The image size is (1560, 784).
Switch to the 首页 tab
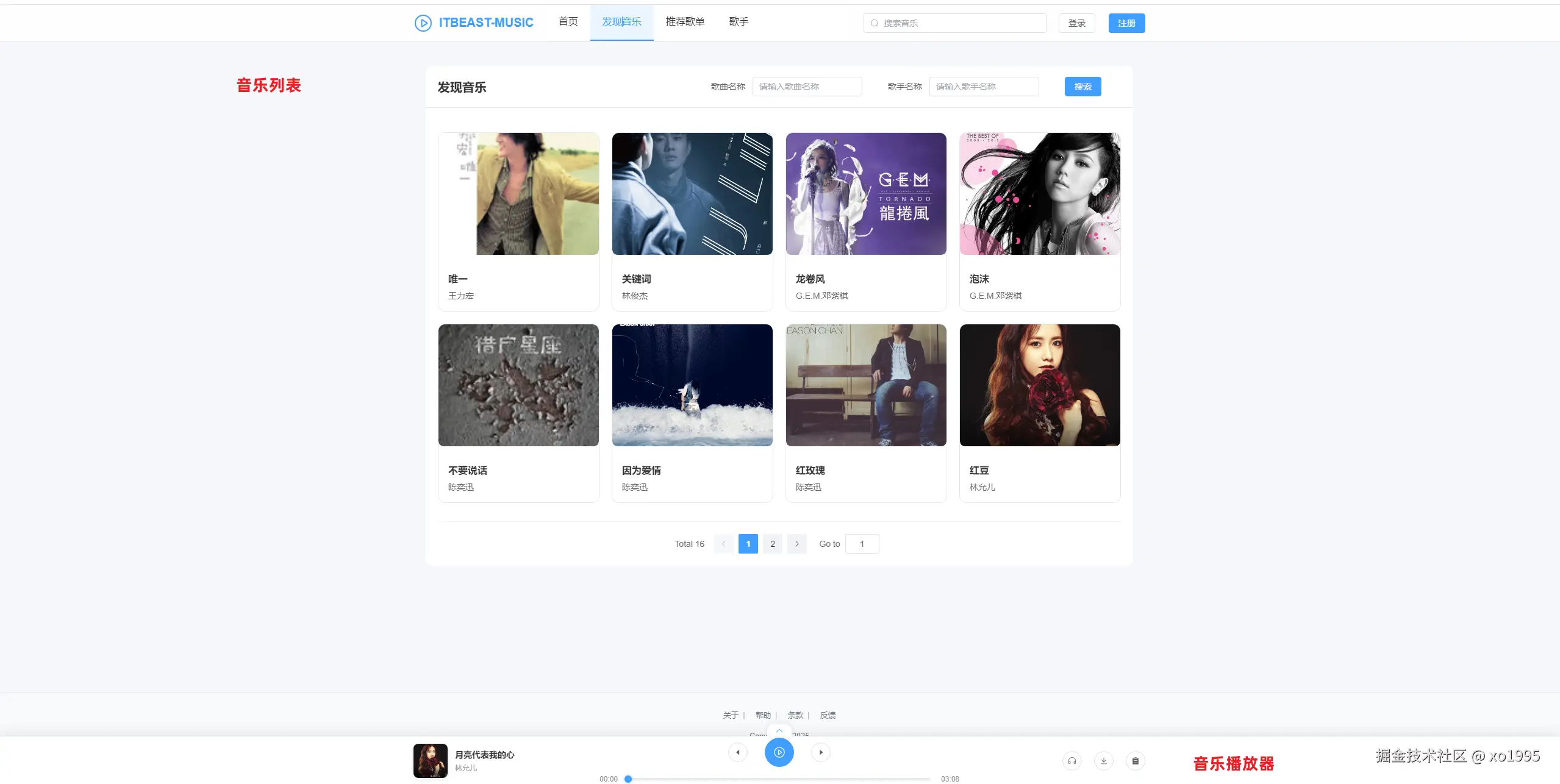click(568, 22)
